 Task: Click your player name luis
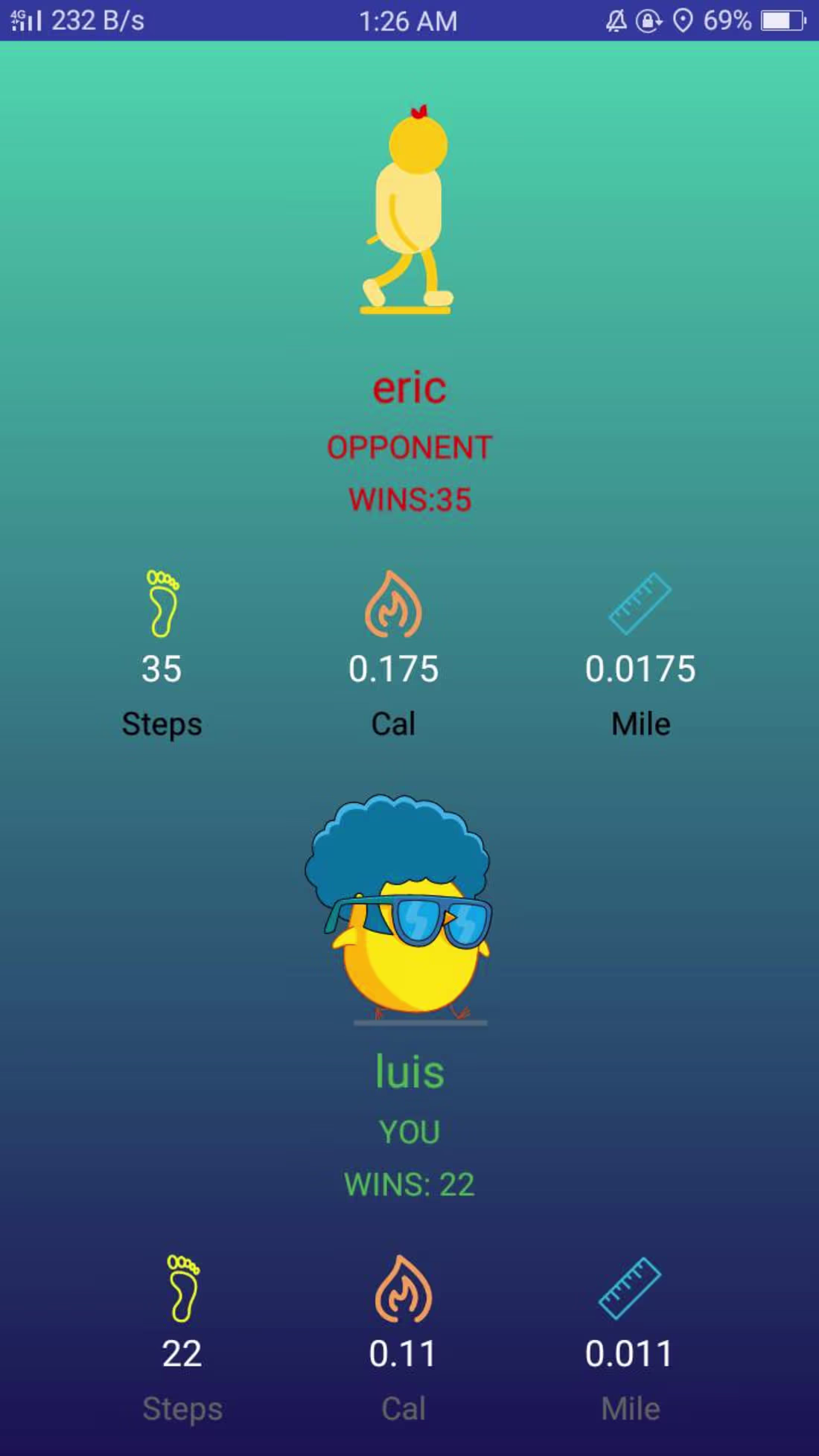(409, 1072)
